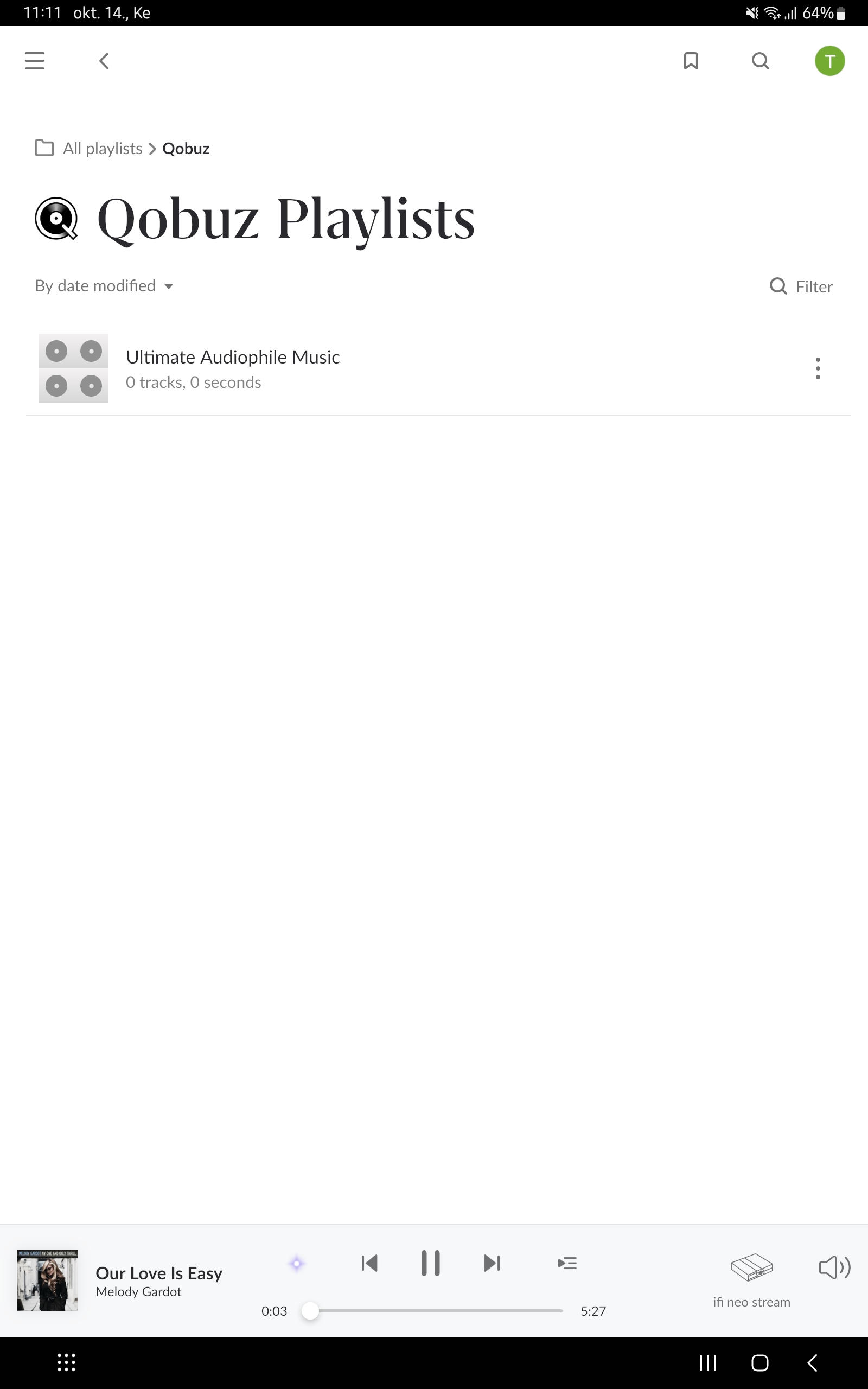Open the play queue
Image resolution: width=868 pixels, height=1389 pixels.
pos(567,1263)
